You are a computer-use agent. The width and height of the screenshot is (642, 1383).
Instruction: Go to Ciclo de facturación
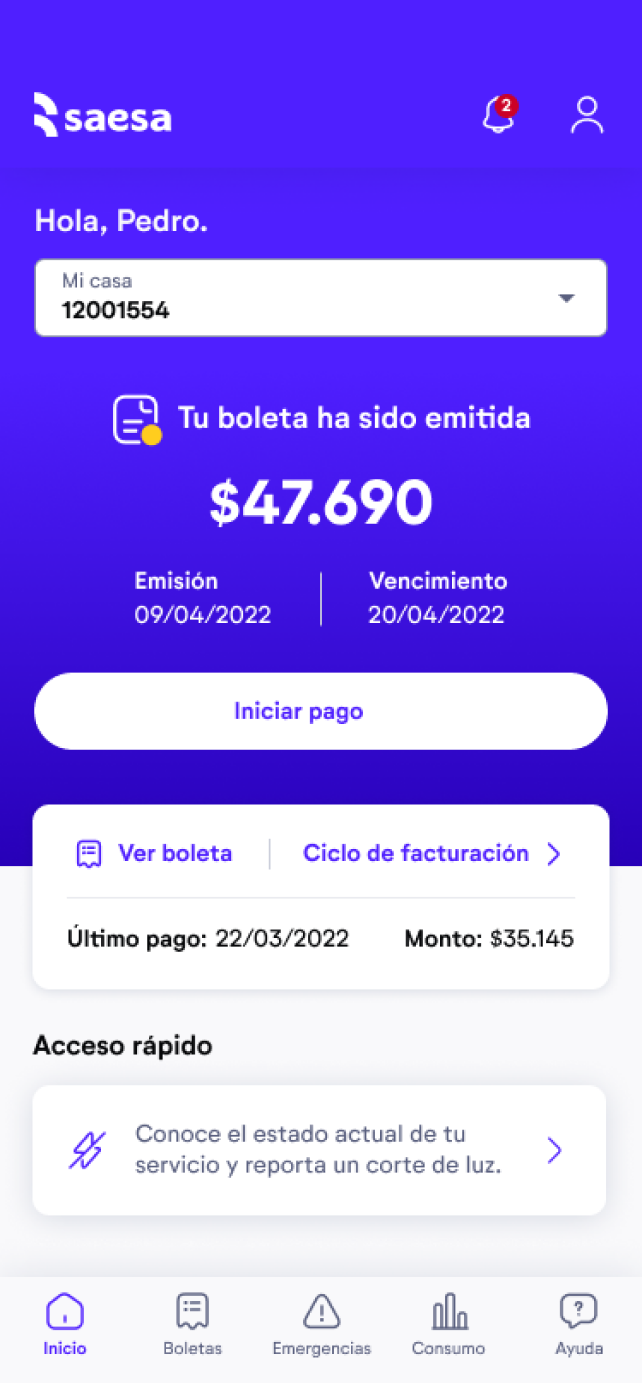[x=431, y=853]
